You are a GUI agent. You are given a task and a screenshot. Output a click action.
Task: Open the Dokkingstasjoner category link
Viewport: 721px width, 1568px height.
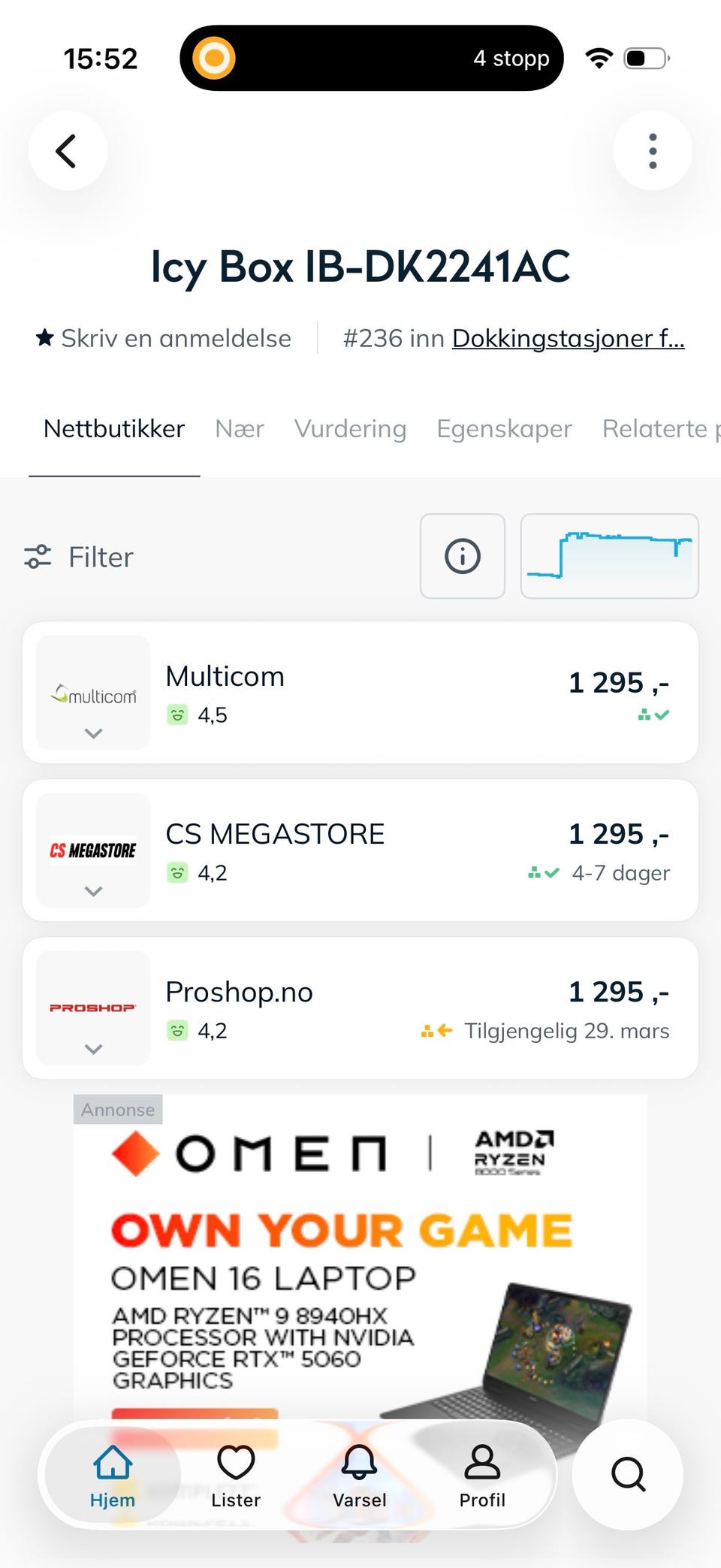pyautogui.click(x=568, y=338)
